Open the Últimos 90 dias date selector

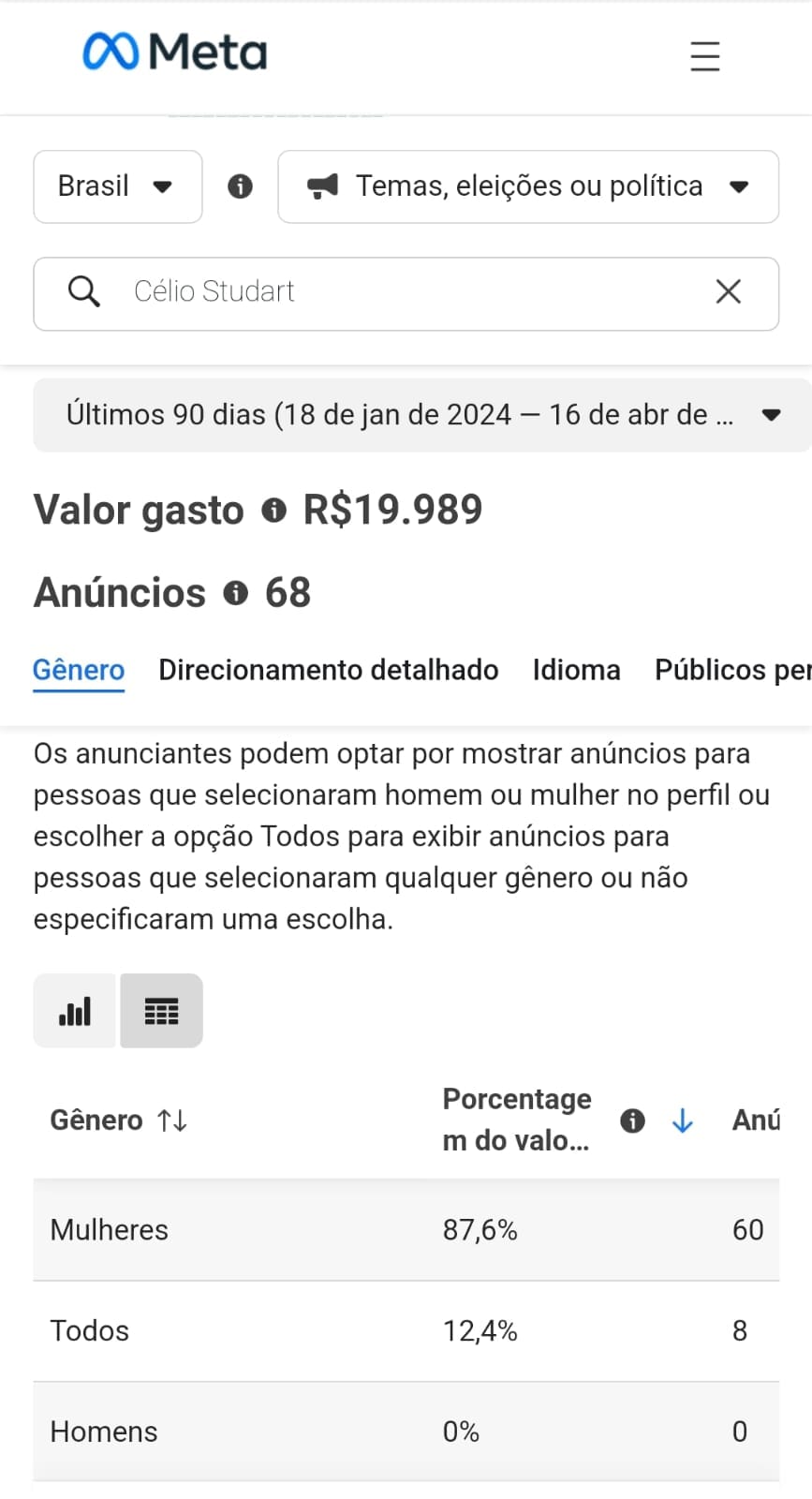pyautogui.click(x=421, y=415)
